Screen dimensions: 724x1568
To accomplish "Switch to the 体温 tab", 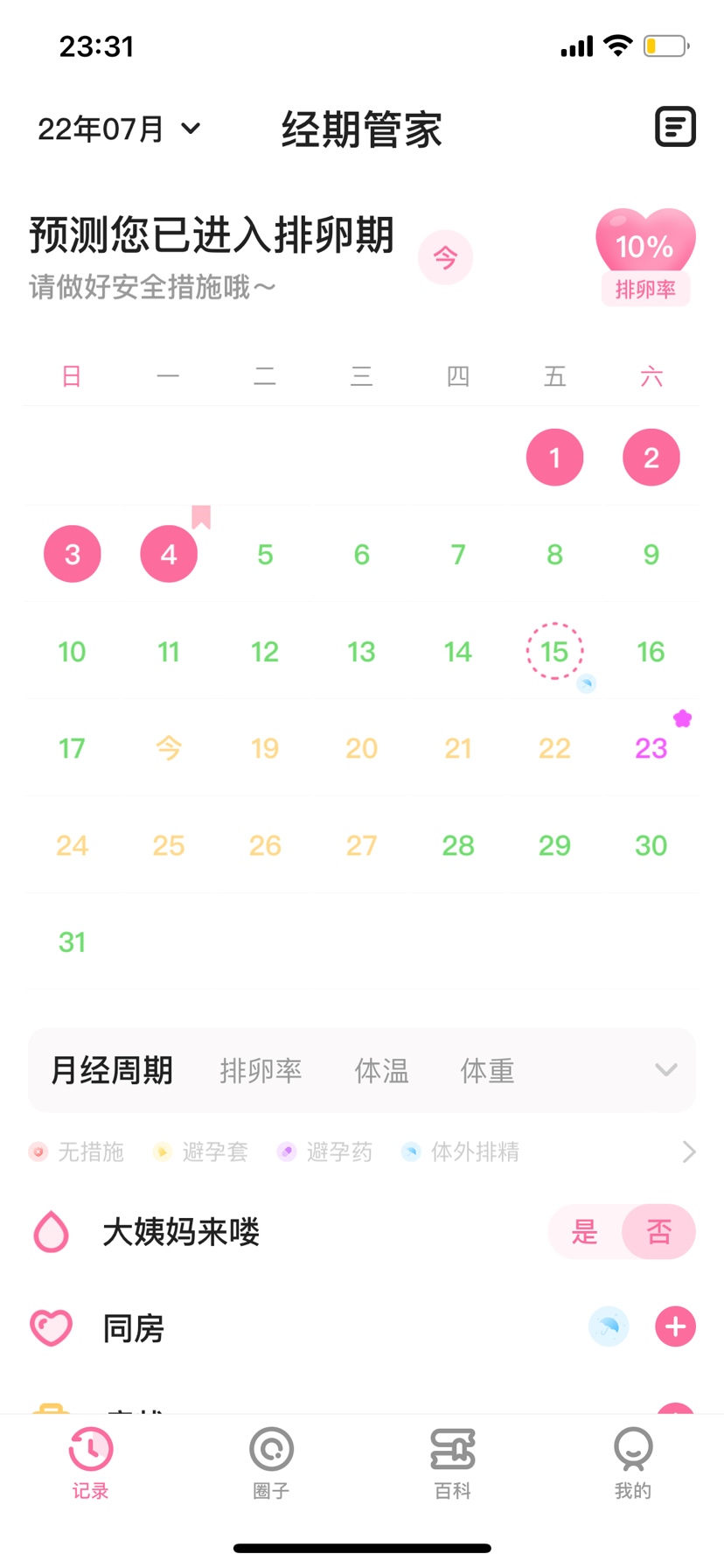I will click(x=381, y=1070).
